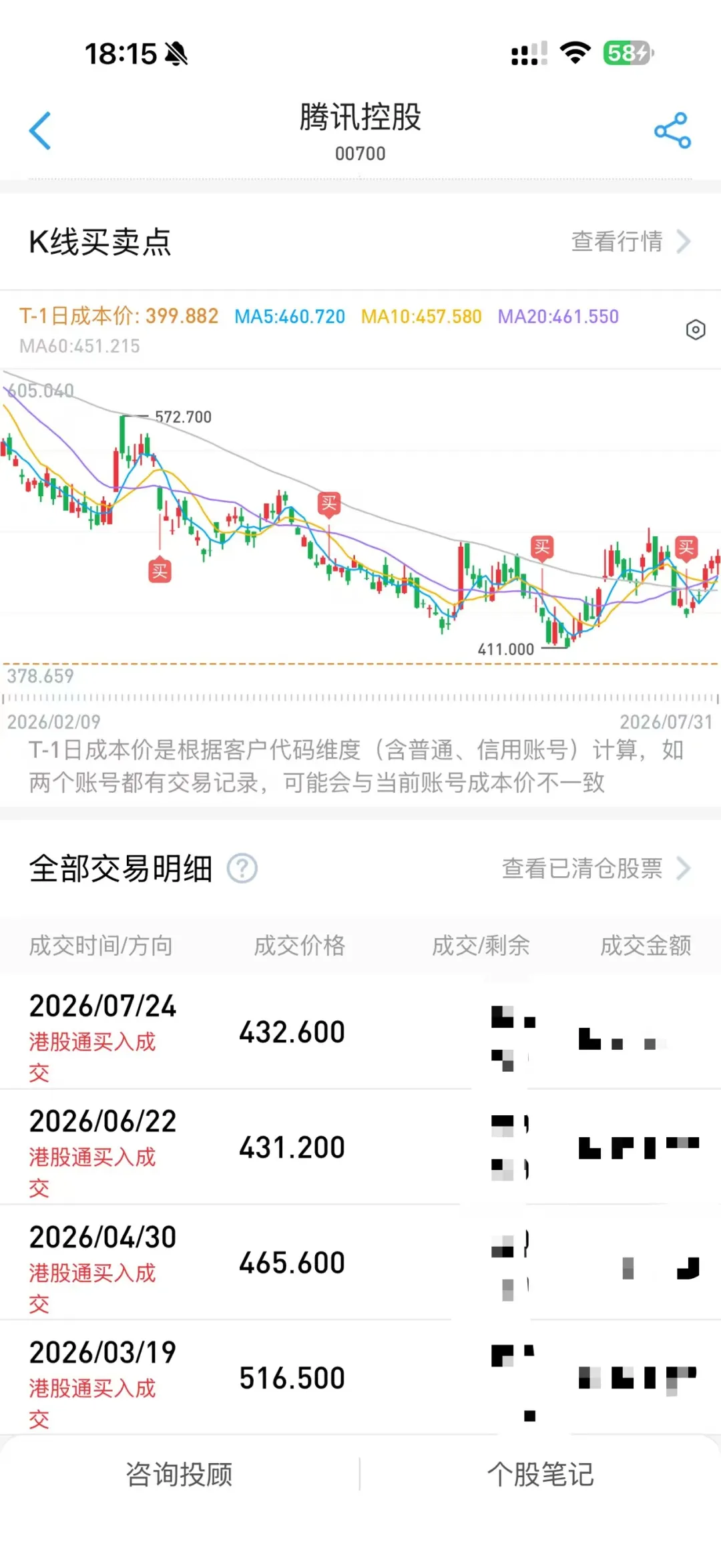
Task: Open the 2026/04/30 trade record
Action: (x=360, y=1263)
